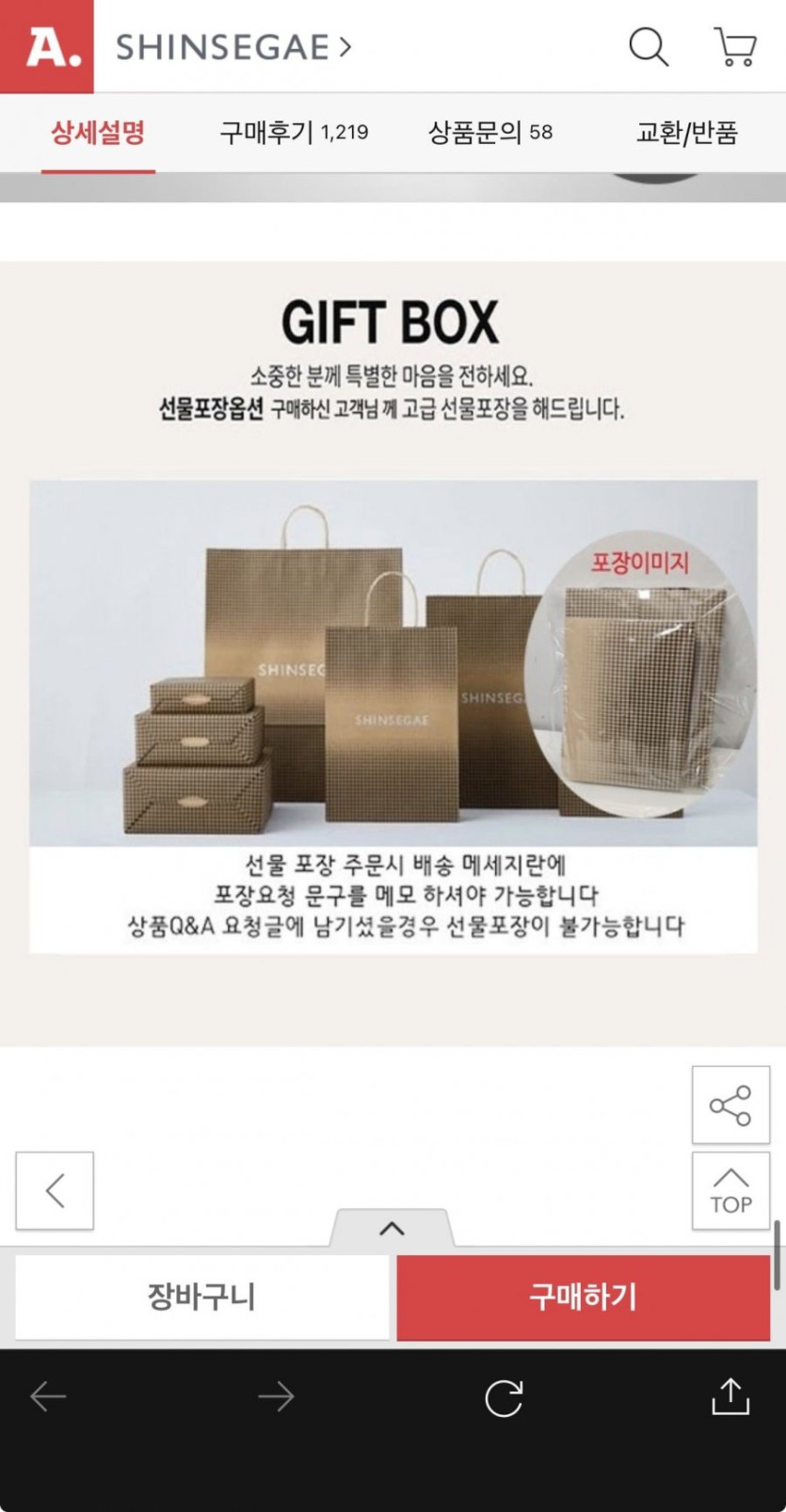Viewport: 786px width, 1512px height.
Task: Go to previous page using left chevron
Action: point(55,1191)
